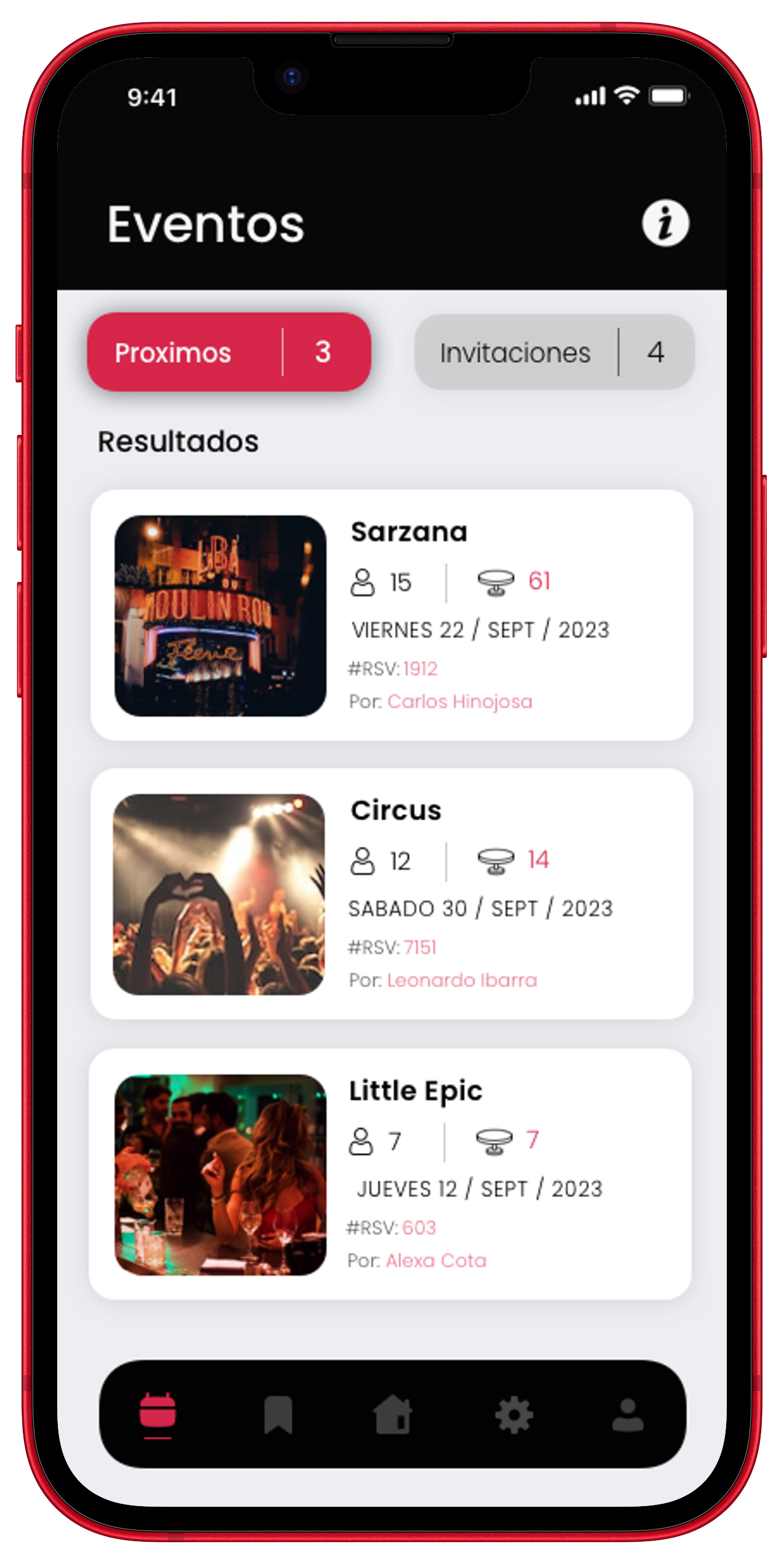Tap the calendar events icon in bottom bar
This screenshot has width=784, height=1564.
pyautogui.click(x=158, y=1413)
